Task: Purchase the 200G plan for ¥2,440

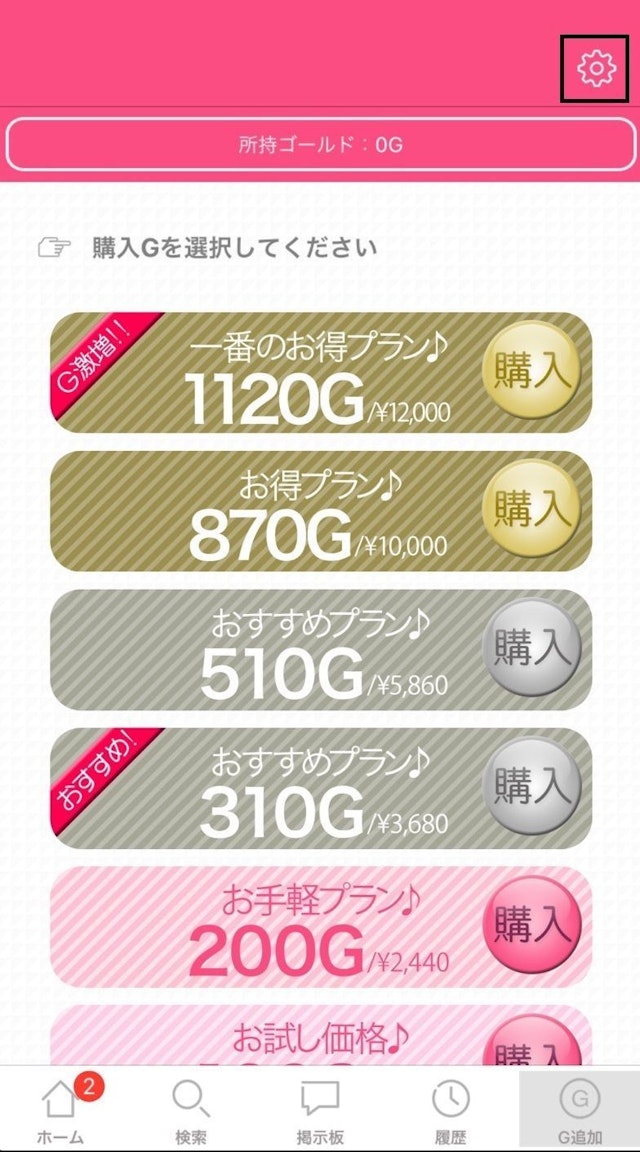Action: coord(531,924)
